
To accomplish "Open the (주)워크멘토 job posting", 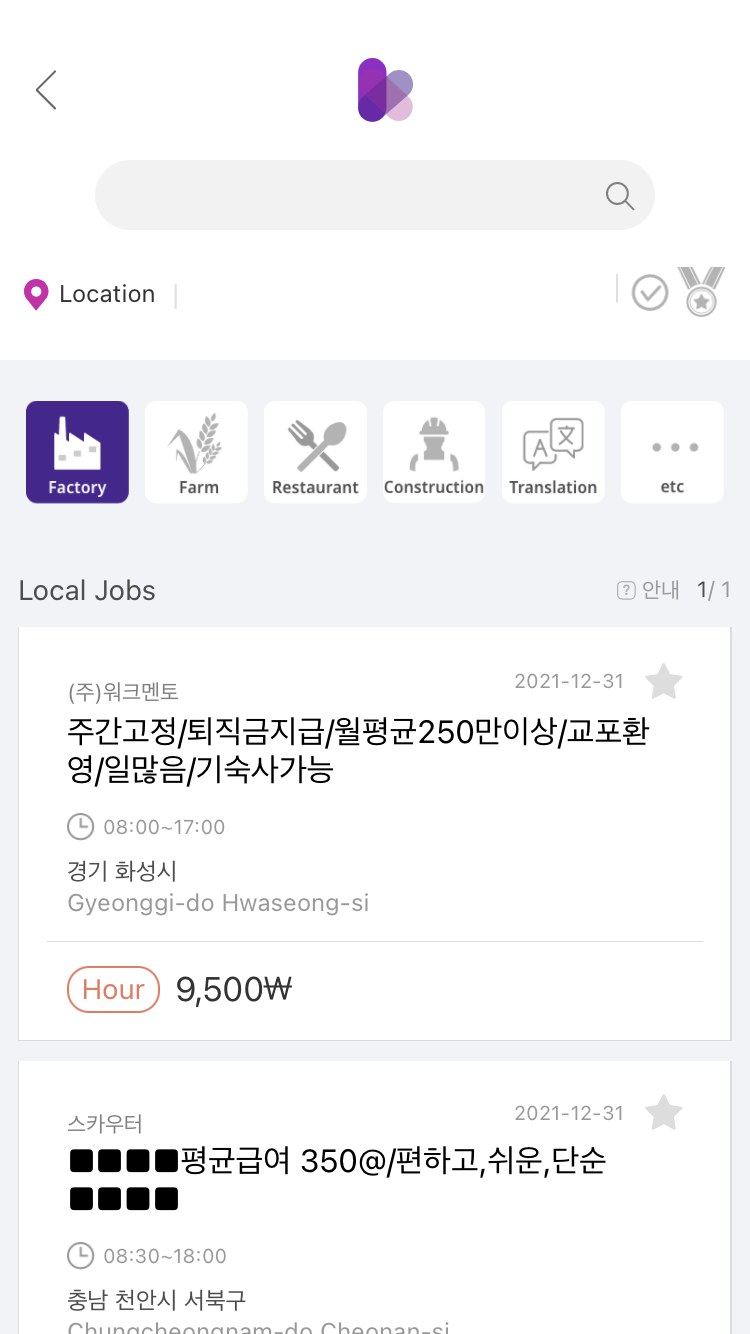I will click(x=375, y=834).
